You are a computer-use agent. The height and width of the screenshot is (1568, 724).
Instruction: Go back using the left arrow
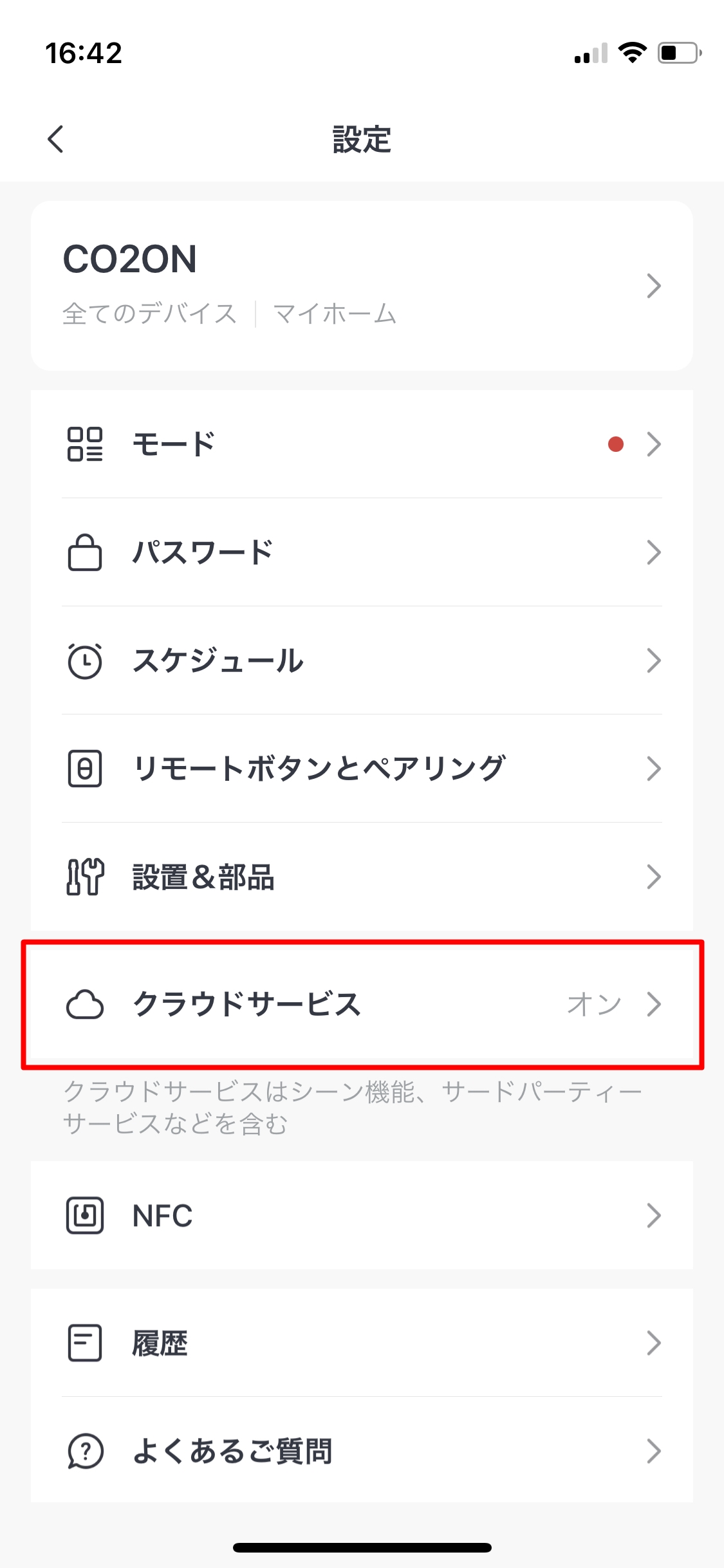click(56, 139)
